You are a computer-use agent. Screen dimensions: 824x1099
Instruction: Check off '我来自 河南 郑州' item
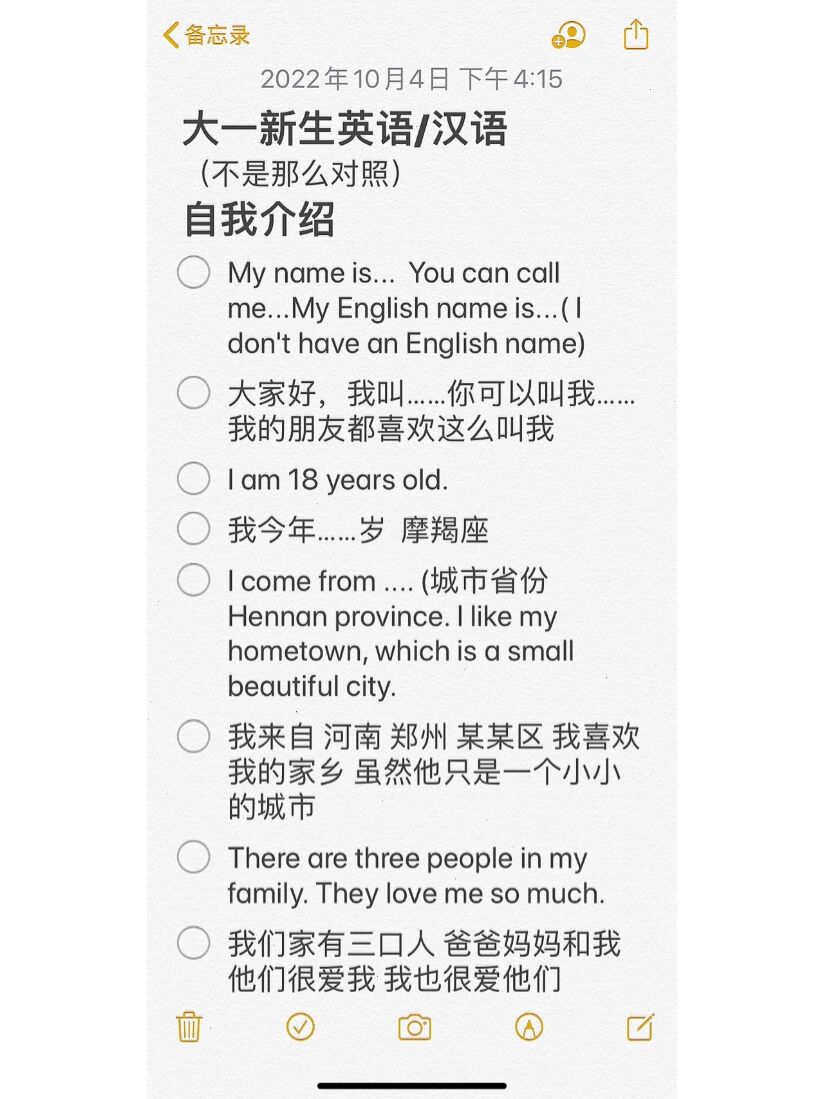coord(193,737)
